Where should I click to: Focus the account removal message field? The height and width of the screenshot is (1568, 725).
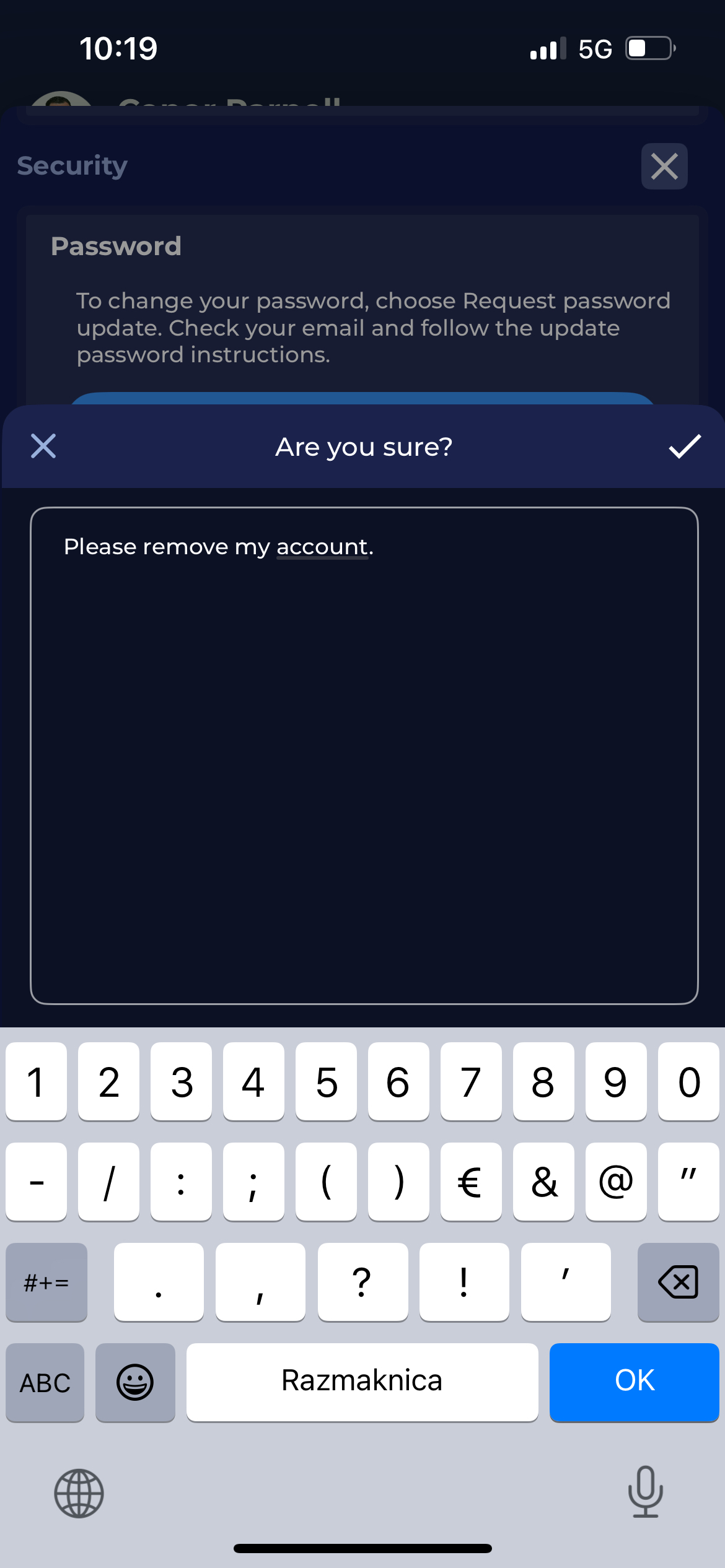[x=364, y=756]
